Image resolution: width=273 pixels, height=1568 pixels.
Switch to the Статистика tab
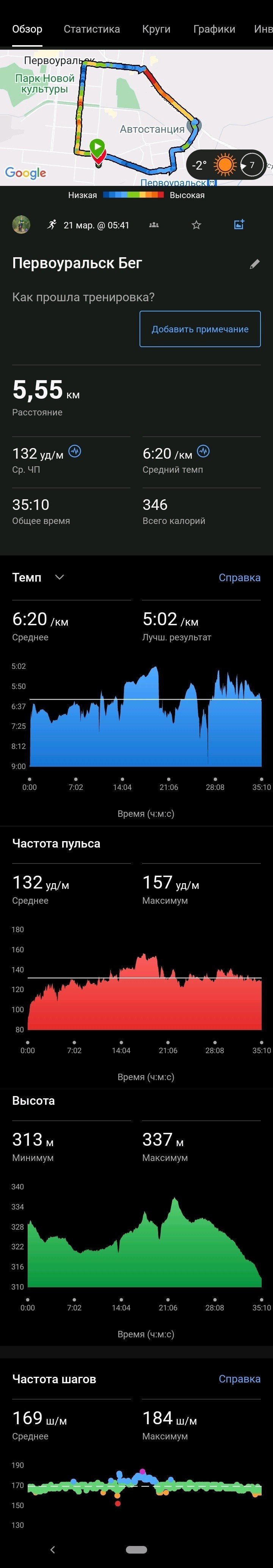click(92, 29)
